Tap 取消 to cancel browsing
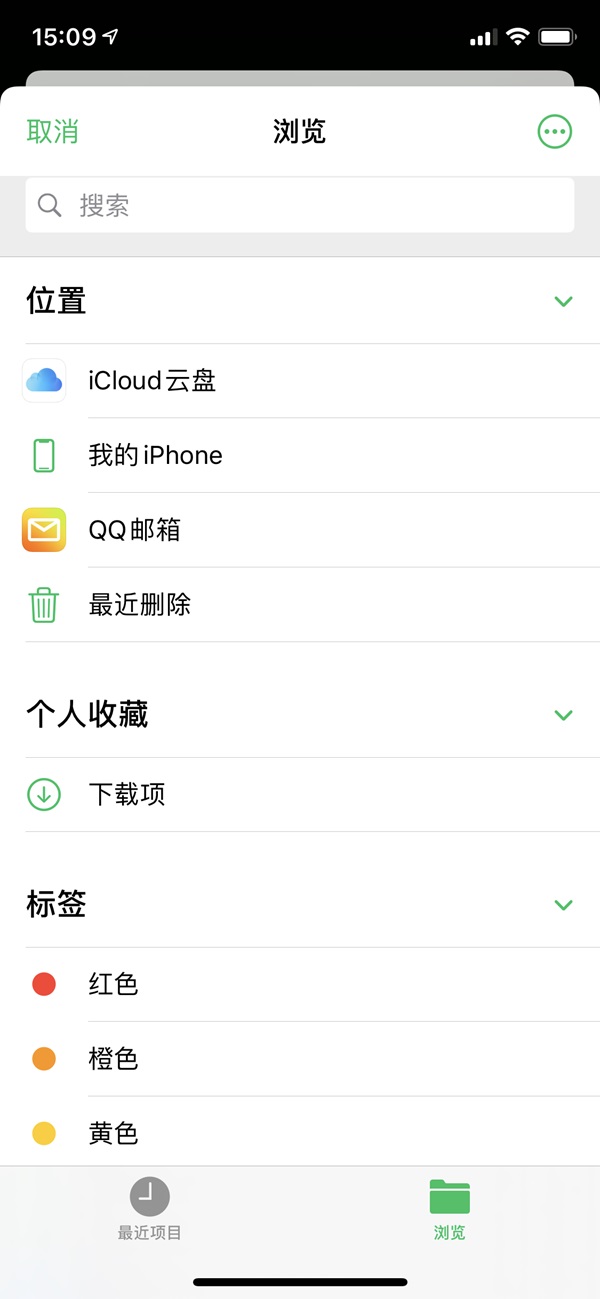This screenshot has height=1299, width=600. point(52,131)
